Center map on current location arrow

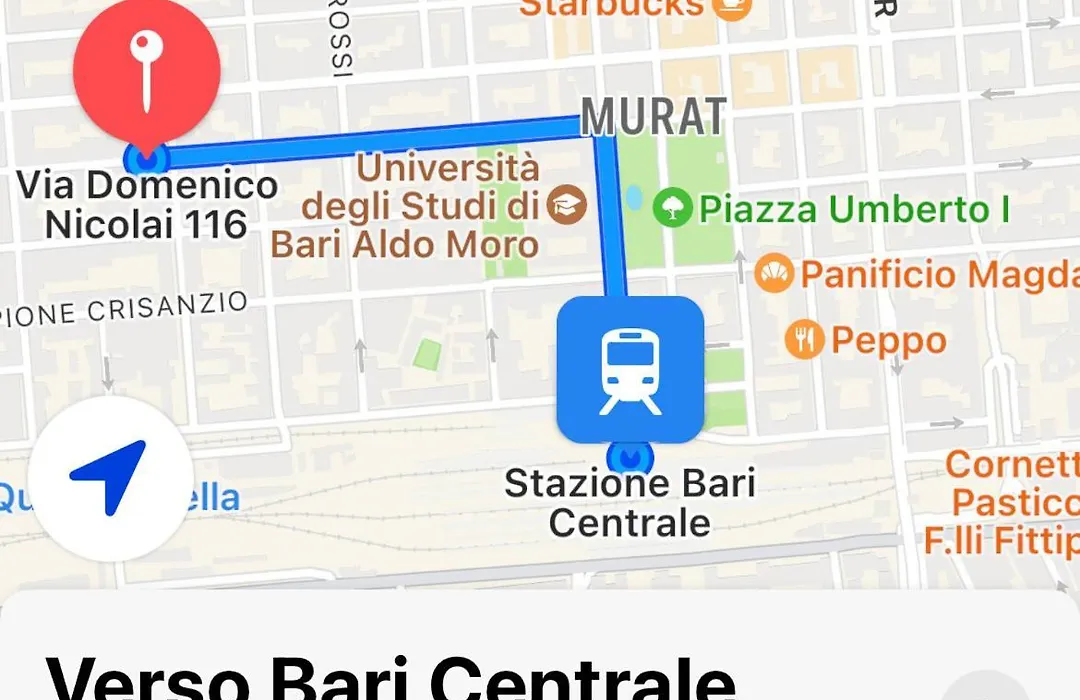pos(110,477)
